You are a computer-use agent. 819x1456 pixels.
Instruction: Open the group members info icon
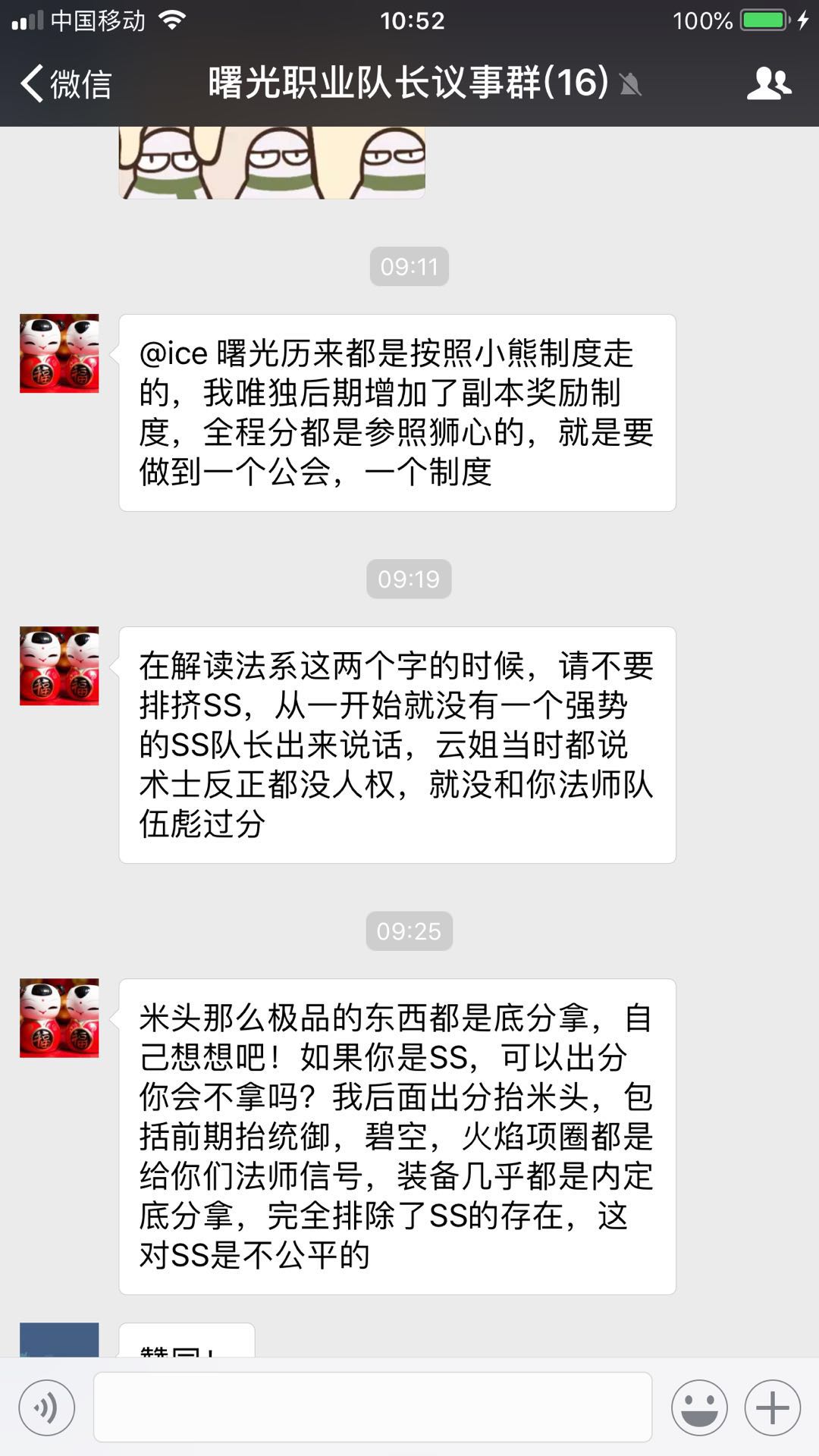tap(768, 83)
